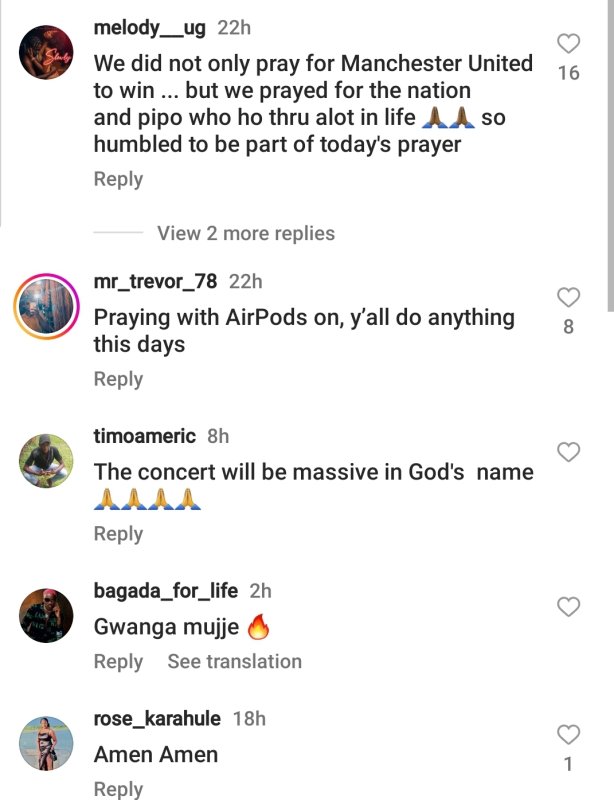Reply to rose_karahule's comment
The width and height of the screenshot is (614, 800).
pyautogui.click(x=118, y=789)
